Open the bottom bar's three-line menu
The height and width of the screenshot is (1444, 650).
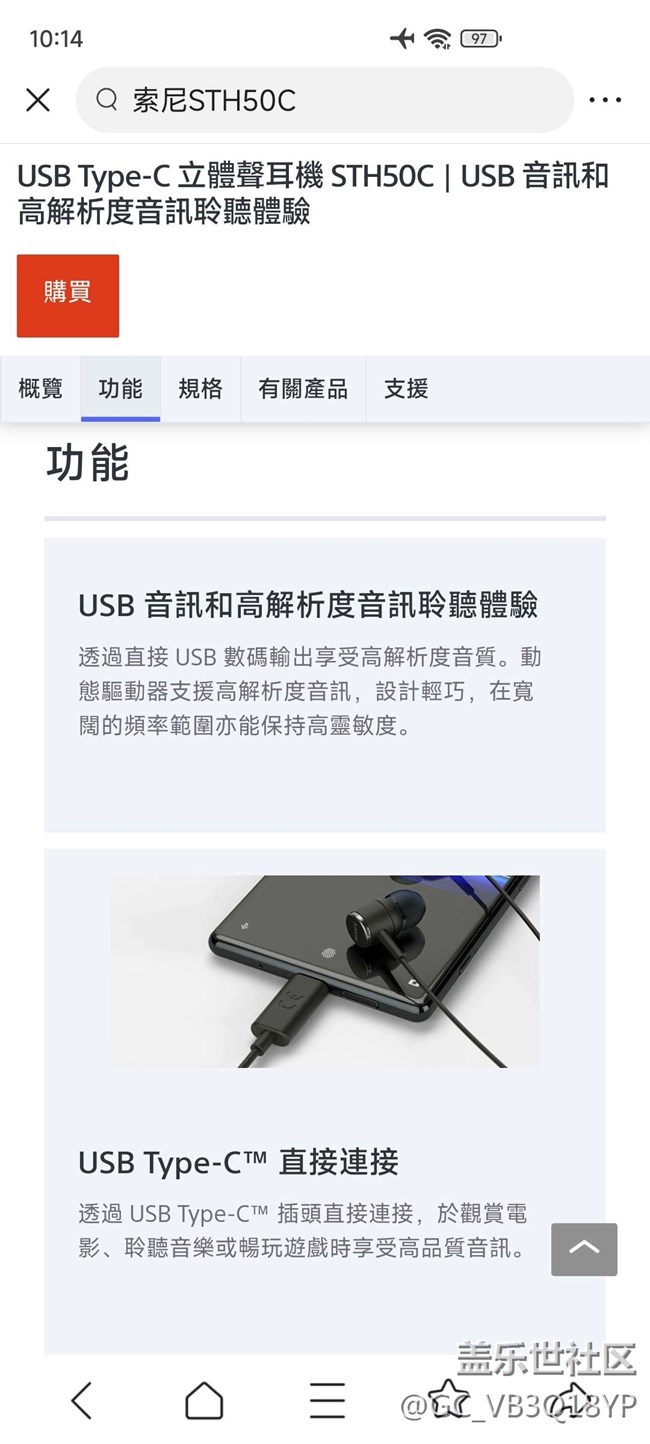point(327,1400)
